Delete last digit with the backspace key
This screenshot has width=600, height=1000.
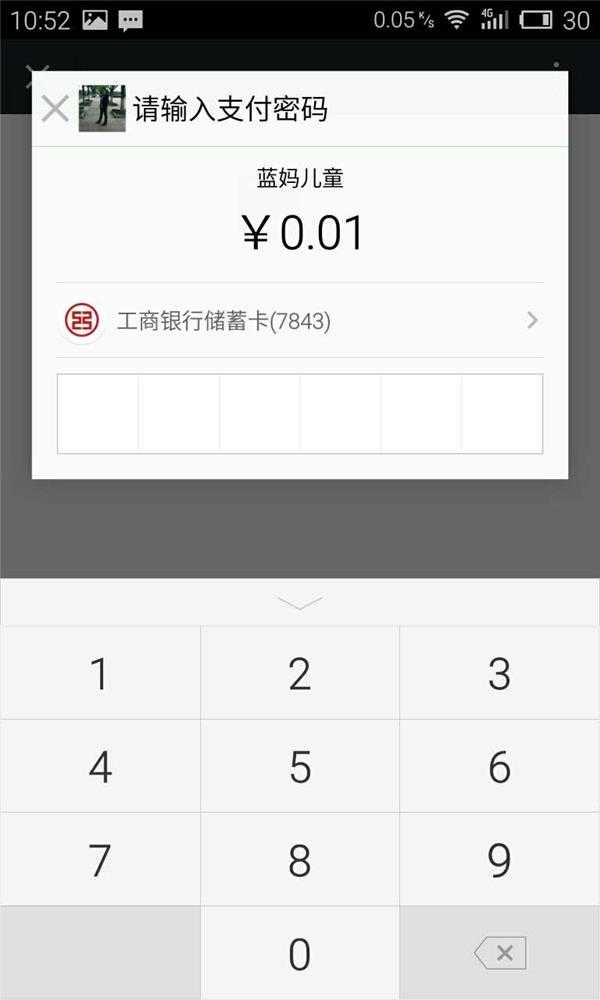500,953
